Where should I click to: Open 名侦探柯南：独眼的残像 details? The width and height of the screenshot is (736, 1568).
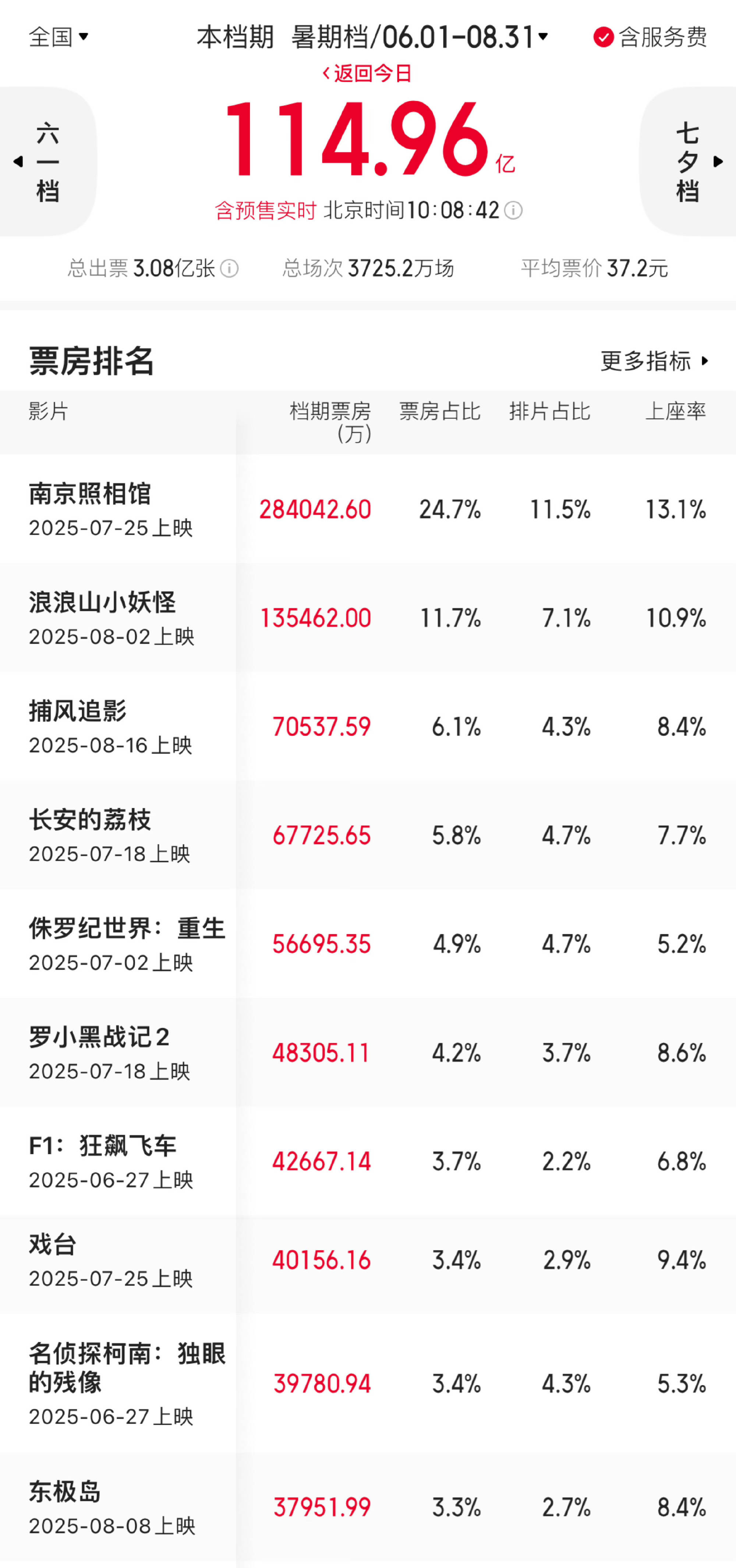click(368, 1384)
